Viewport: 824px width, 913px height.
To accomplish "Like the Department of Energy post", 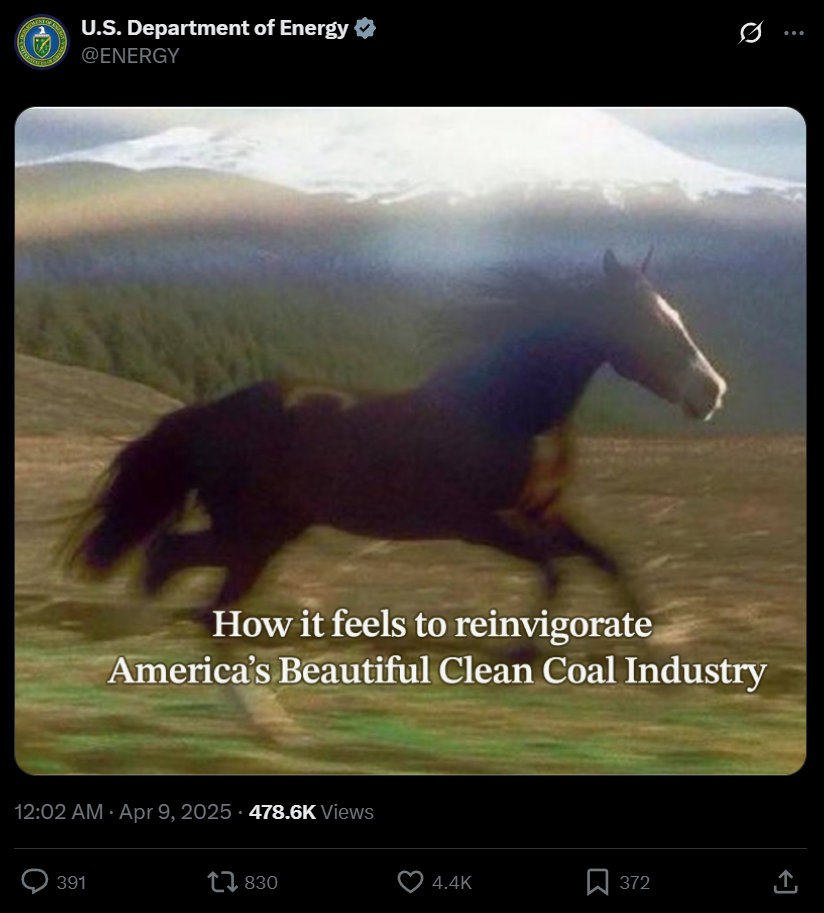I will tap(410, 881).
